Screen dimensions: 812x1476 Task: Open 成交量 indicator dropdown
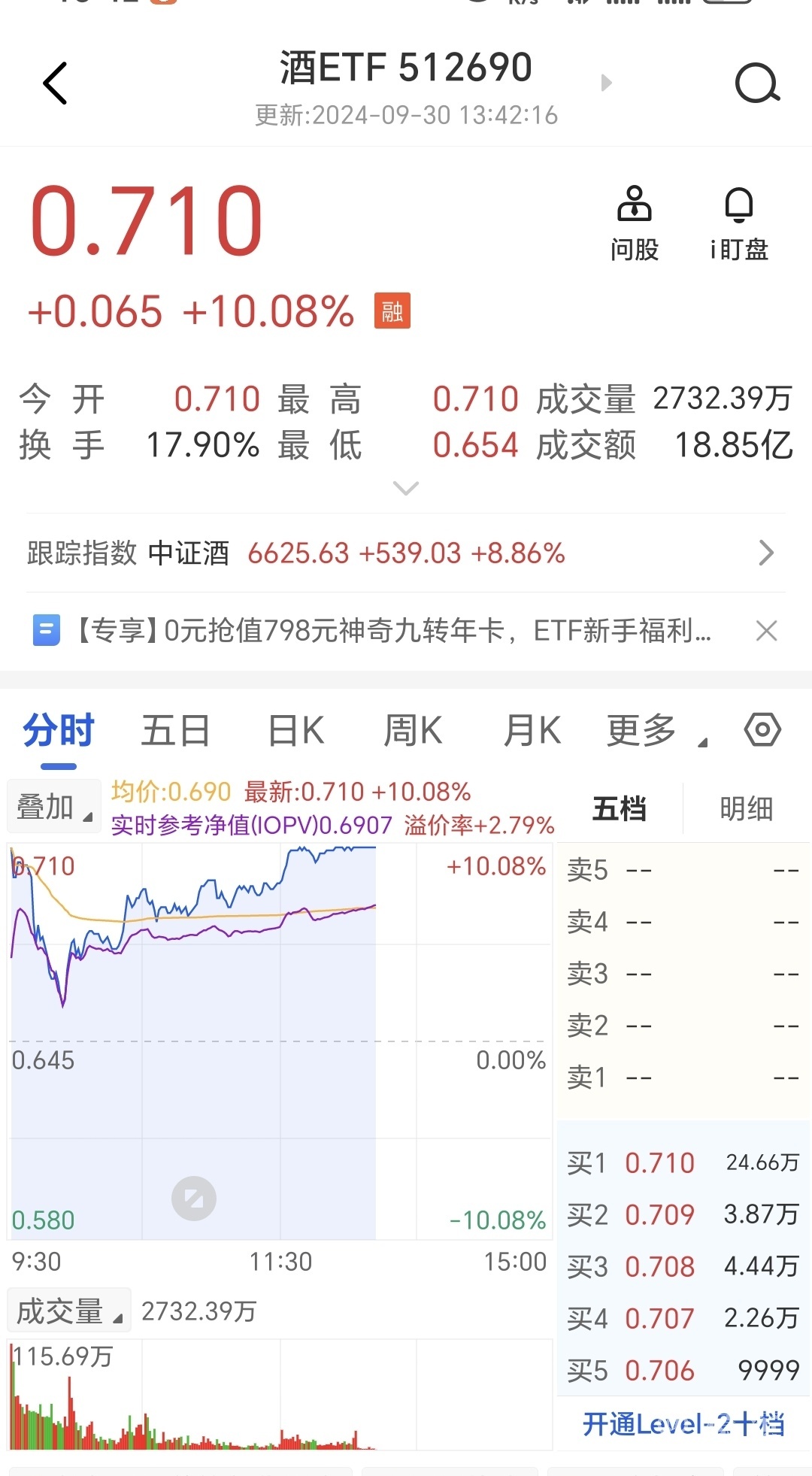68,1311
